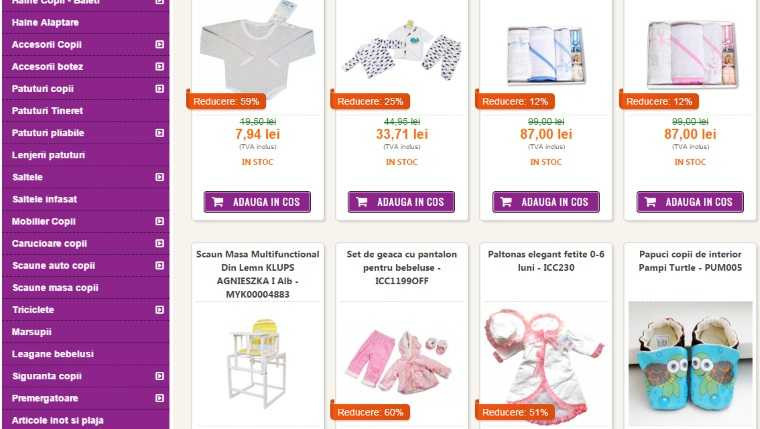Open Papuci copii de interior Pampi Turtle
Image resolution: width=760 pixels, height=429 pixels.
tap(690, 261)
